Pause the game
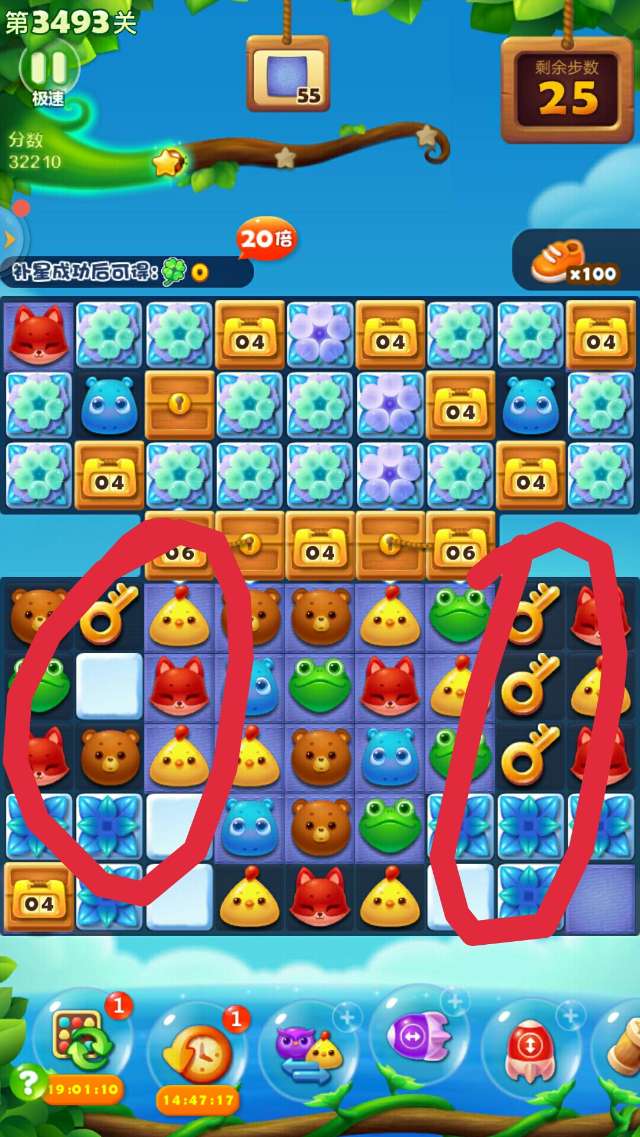 48,67
